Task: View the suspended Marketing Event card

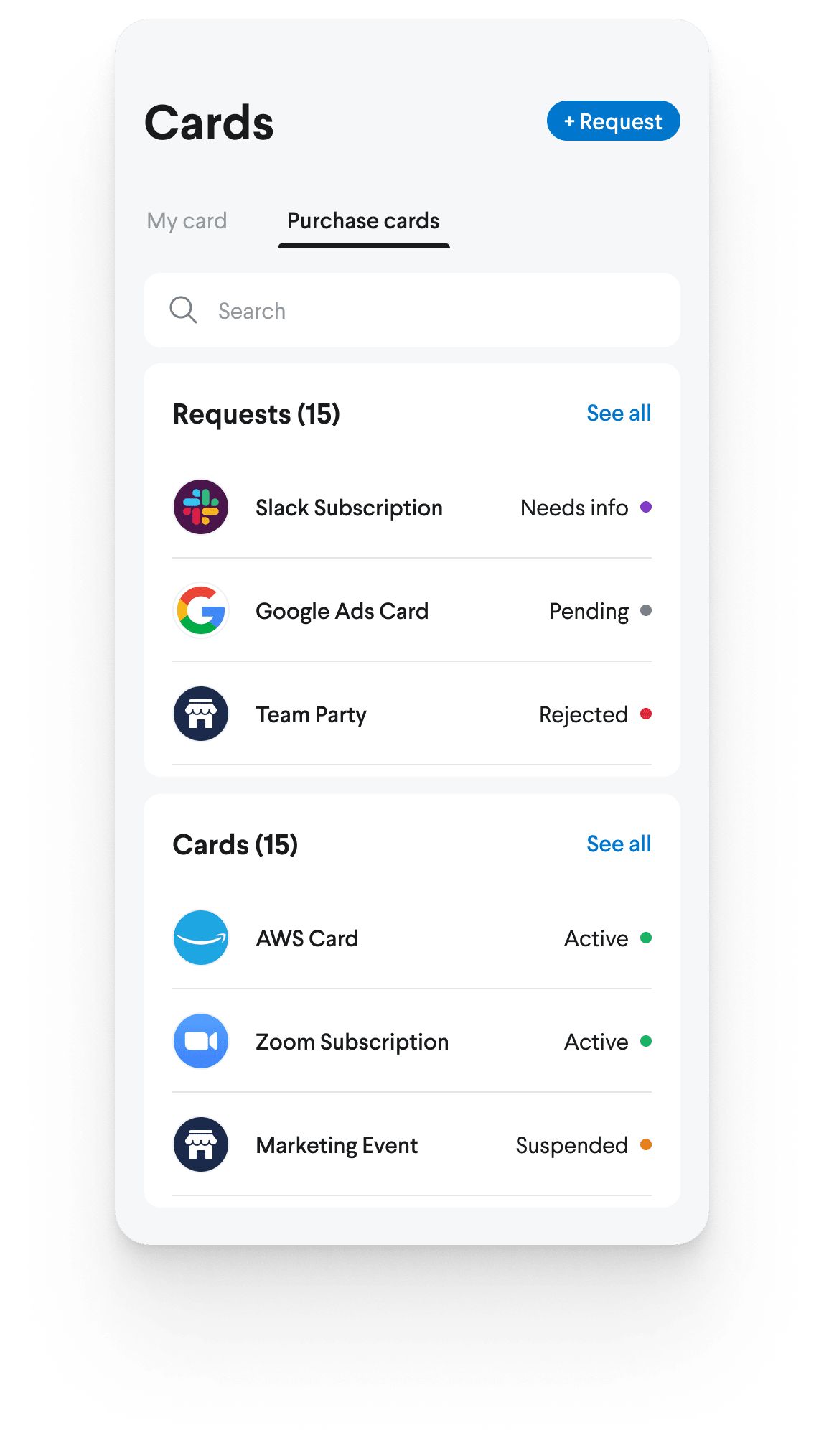Action: tap(411, 1145)
